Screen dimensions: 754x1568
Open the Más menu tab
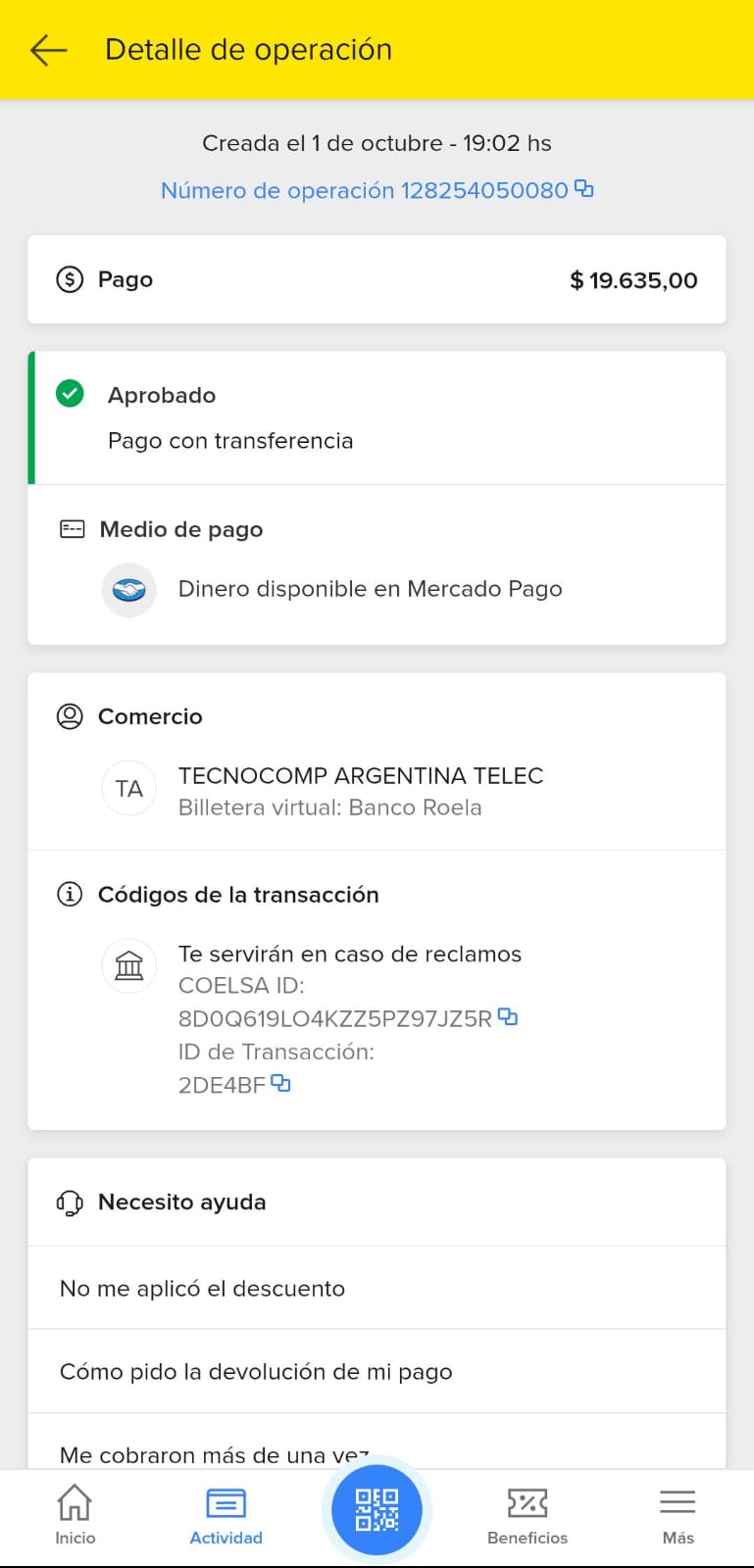click(x=678, y=1514)
